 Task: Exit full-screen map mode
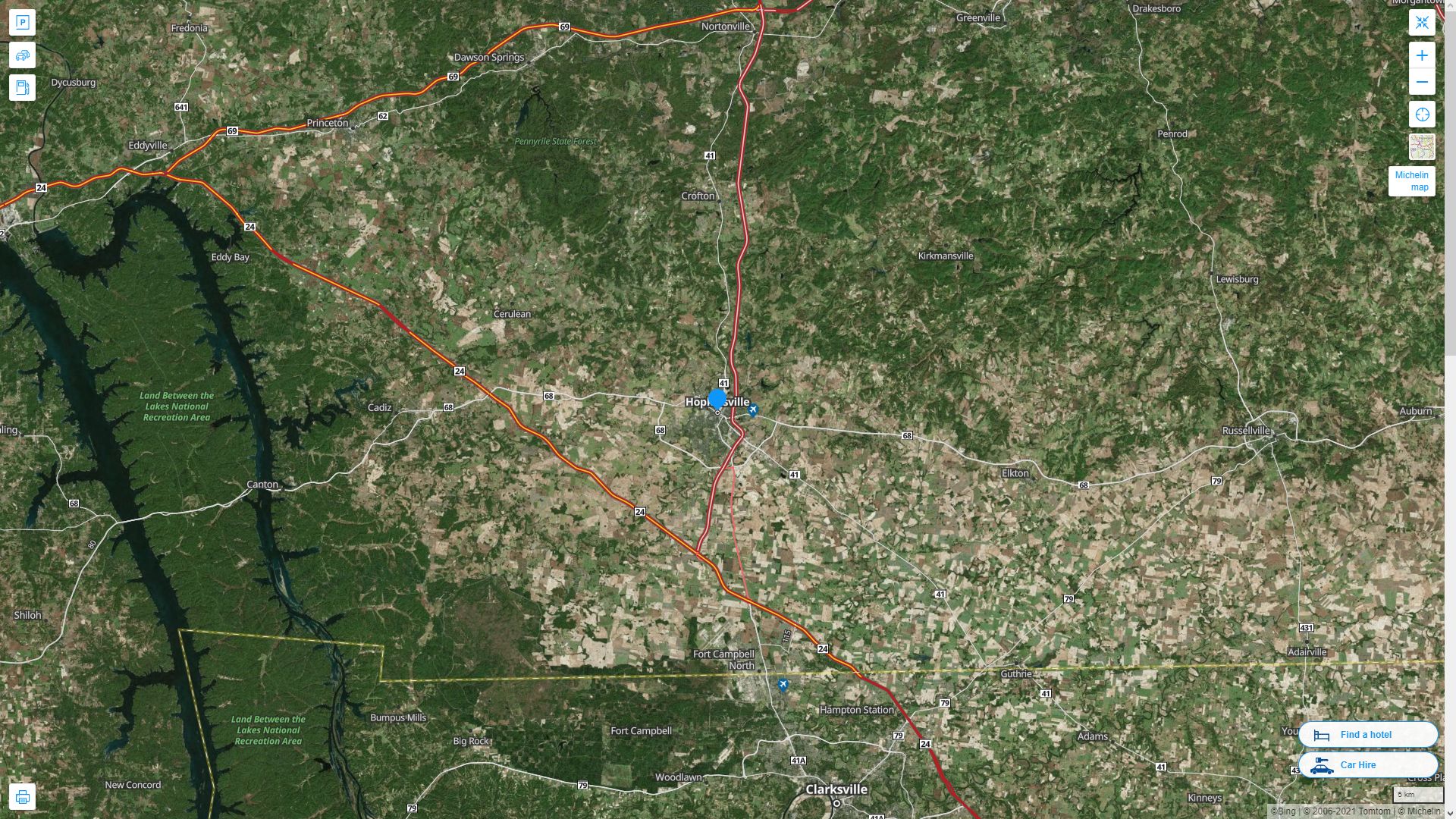1422,23
